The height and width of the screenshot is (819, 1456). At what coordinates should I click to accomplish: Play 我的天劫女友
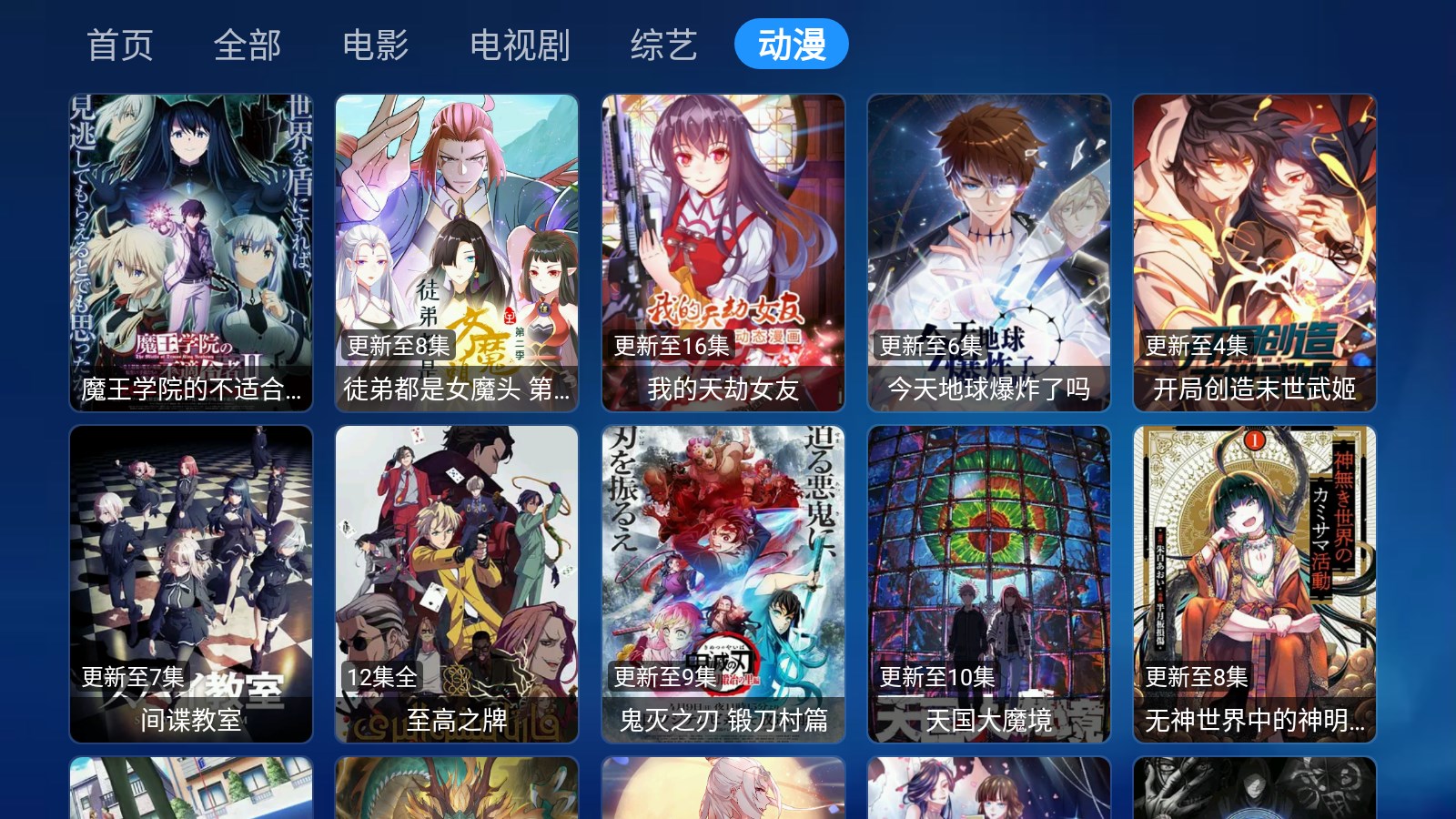tap(723, 253)
